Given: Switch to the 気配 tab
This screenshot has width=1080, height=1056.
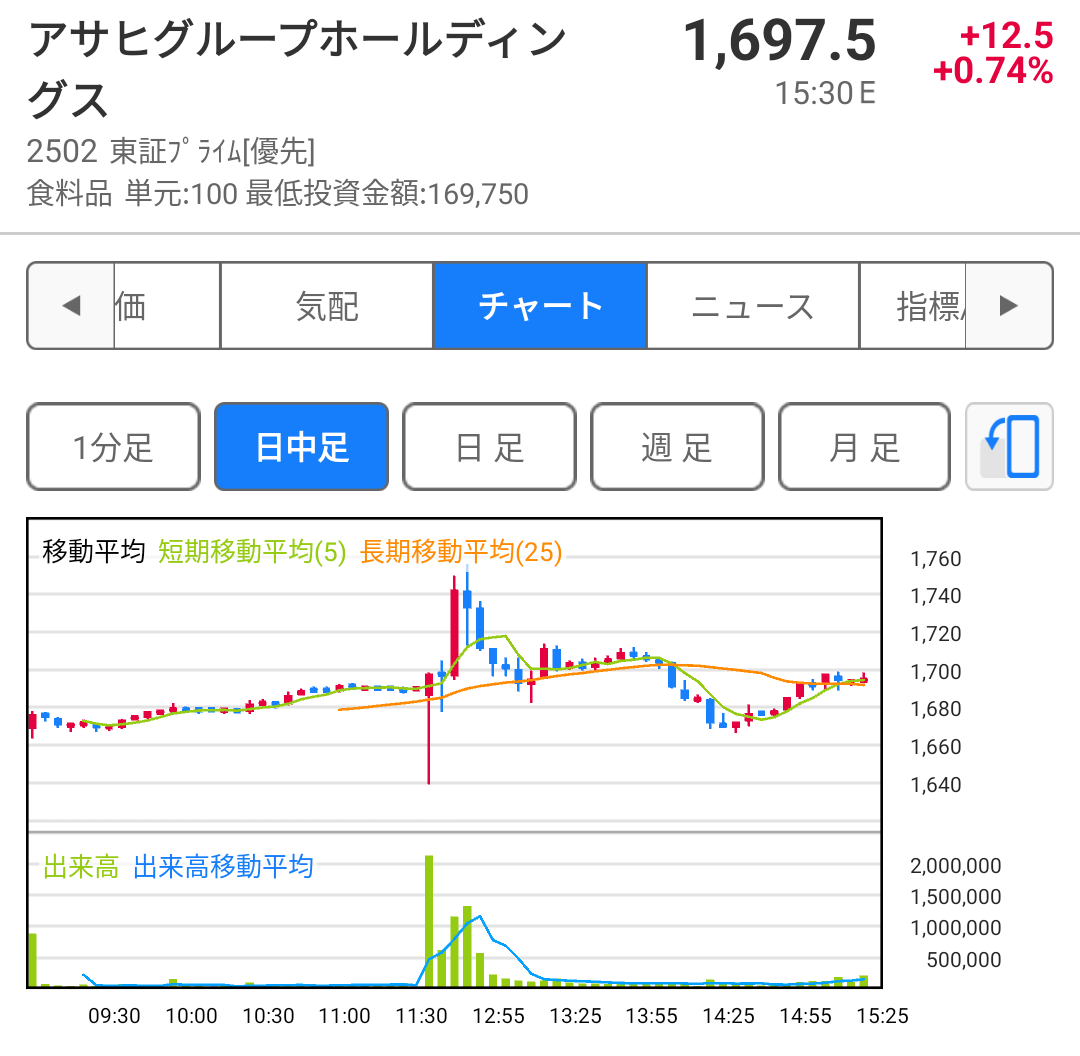Looking at the screenshot, I should [327, 306].
